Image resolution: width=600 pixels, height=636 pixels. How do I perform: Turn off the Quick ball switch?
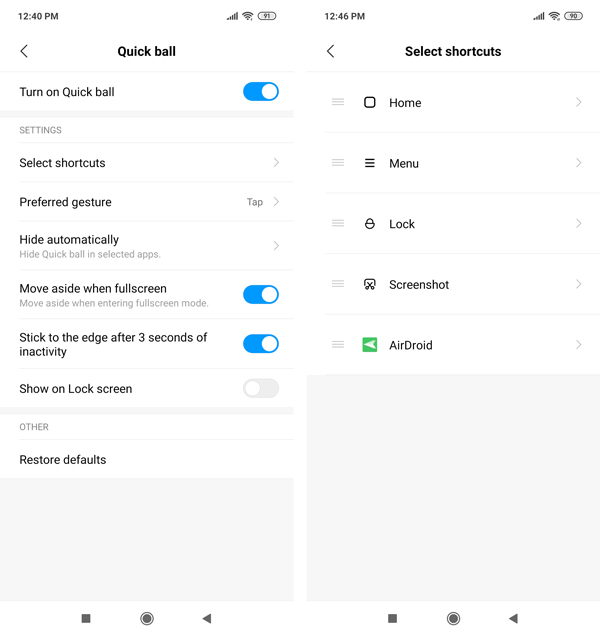261,92
